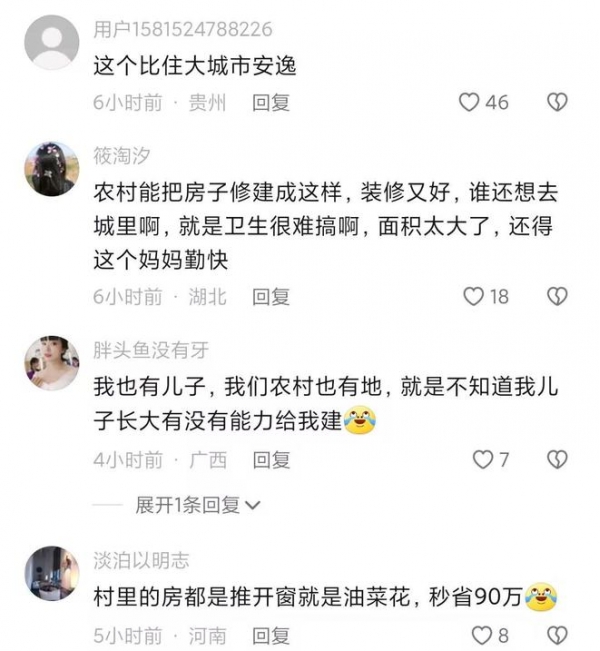
Task: Dislike 淡泊以明志's comment
Action: point(558,635)
